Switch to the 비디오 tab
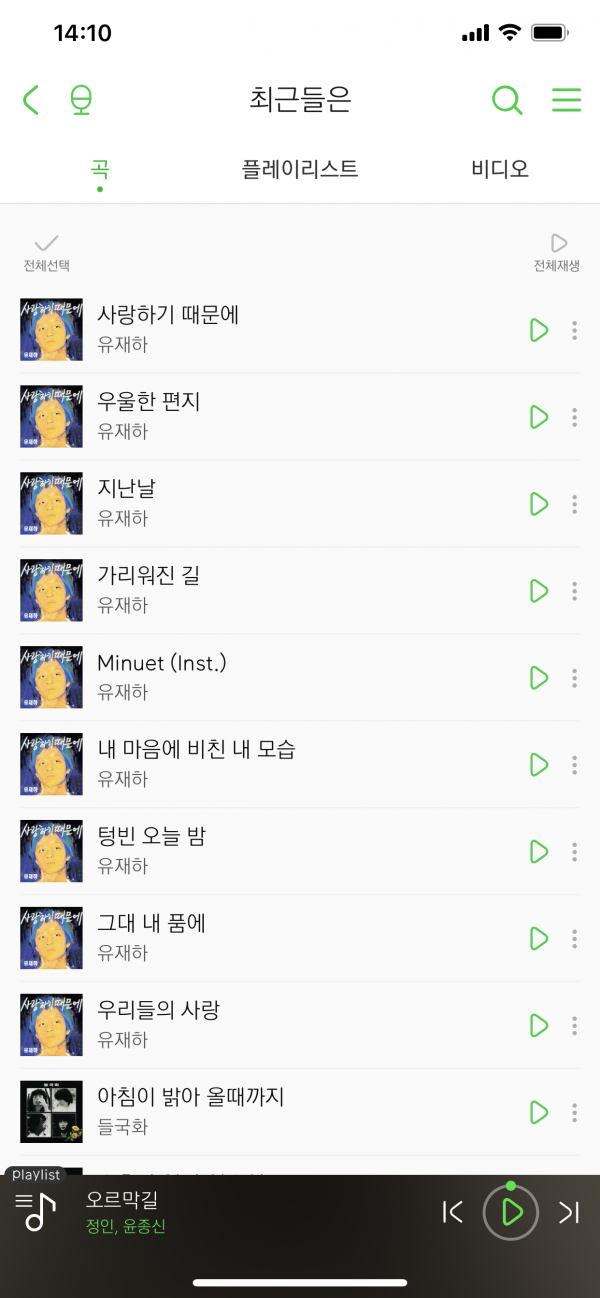600x1298 pixels. pyautogui.click(x=500, y=169)
